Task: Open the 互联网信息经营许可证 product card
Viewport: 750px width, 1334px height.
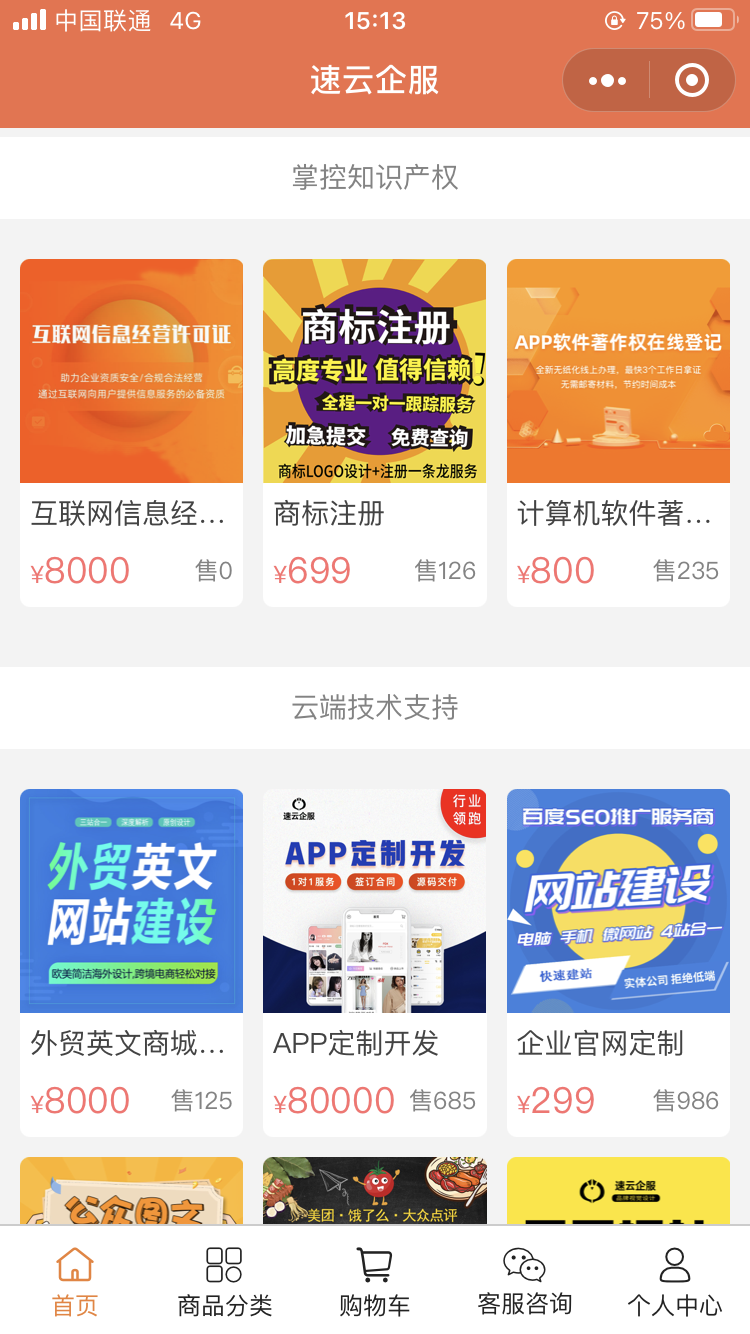Action: [131, 431]
